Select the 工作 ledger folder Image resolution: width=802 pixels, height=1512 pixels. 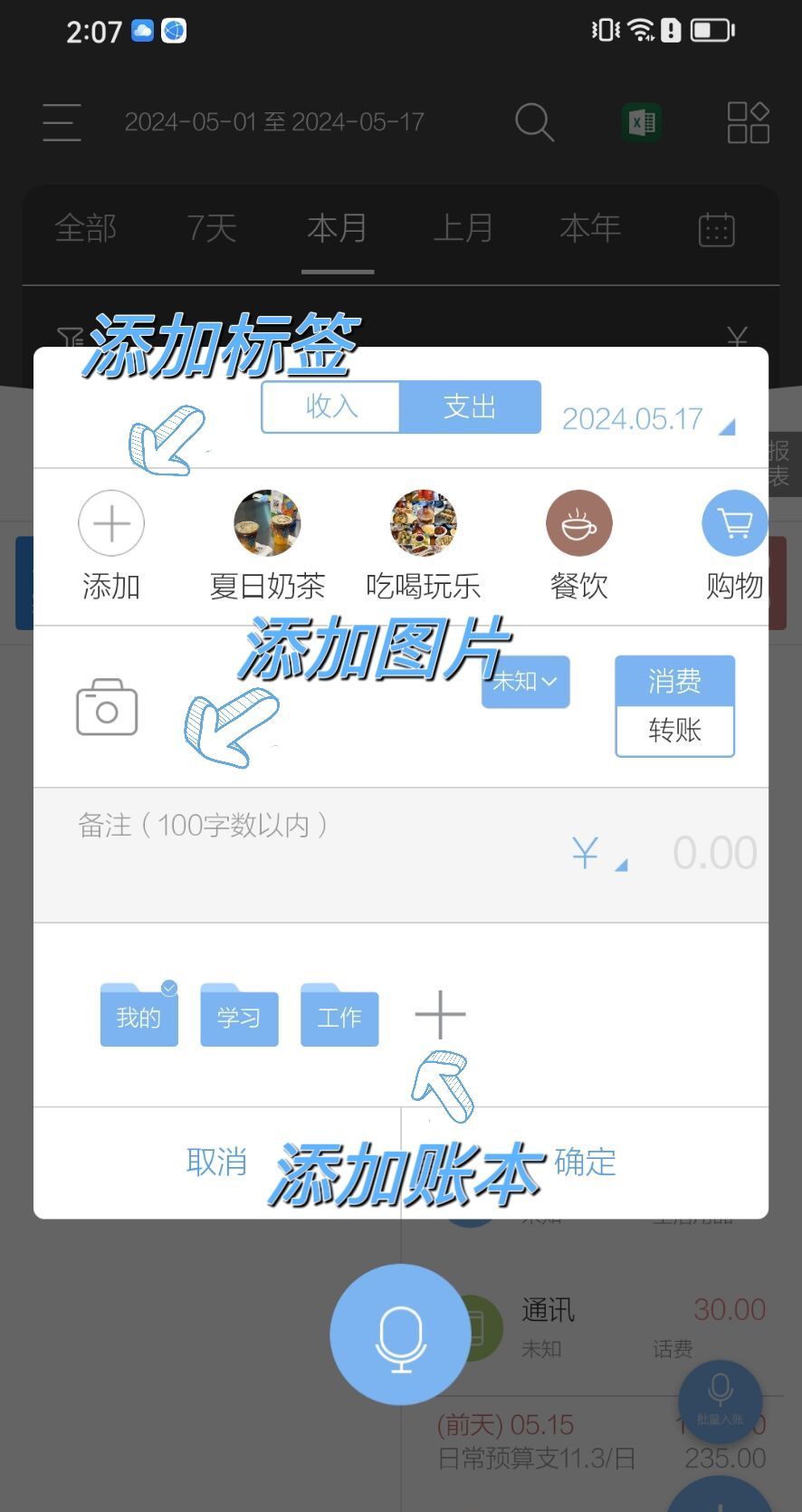coord(339,1016)
